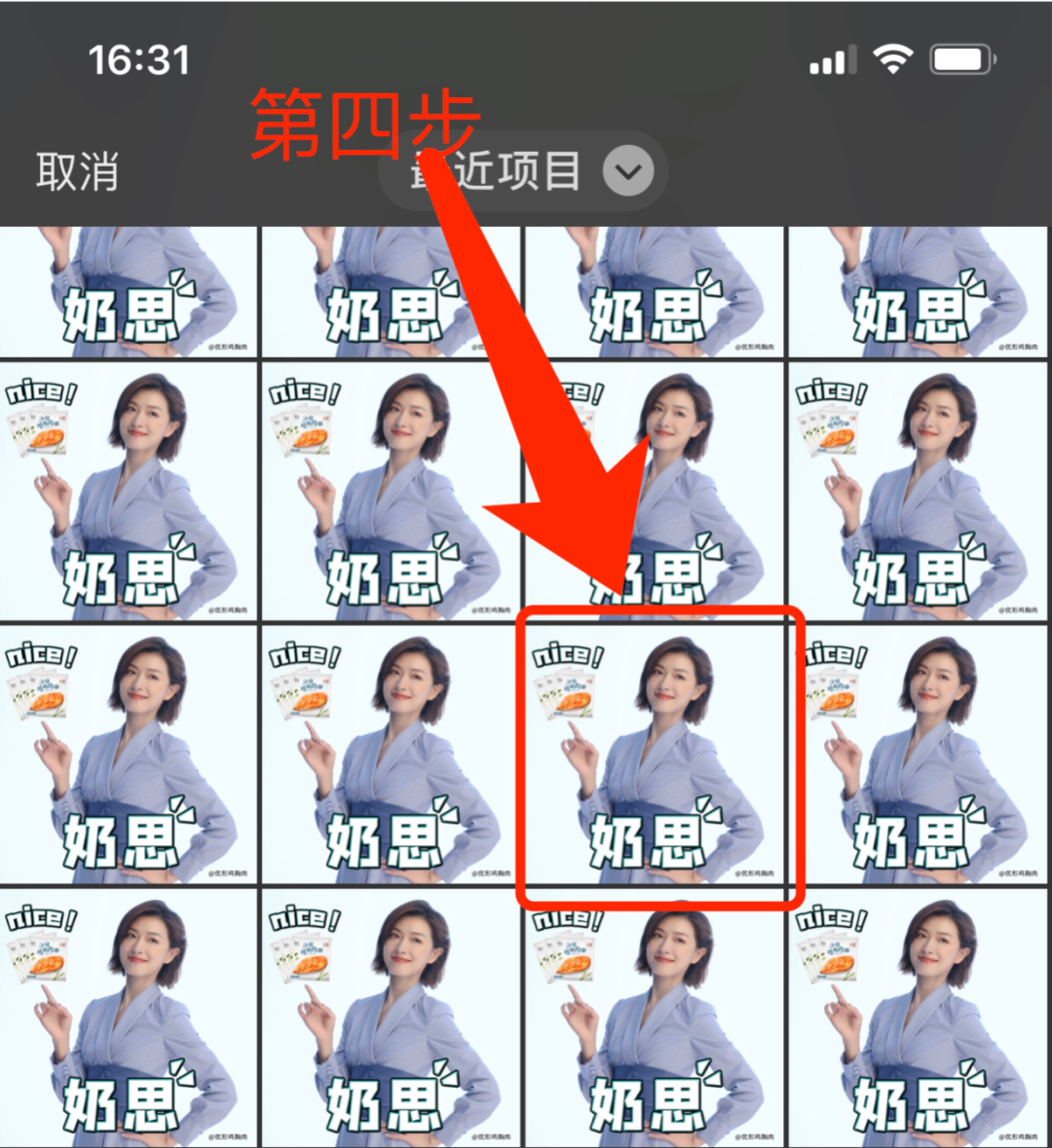Viewport: 1052px width, 1148px height.
Task: Expand the 最近项目 album dropdown
Action: tap(627, 172)
